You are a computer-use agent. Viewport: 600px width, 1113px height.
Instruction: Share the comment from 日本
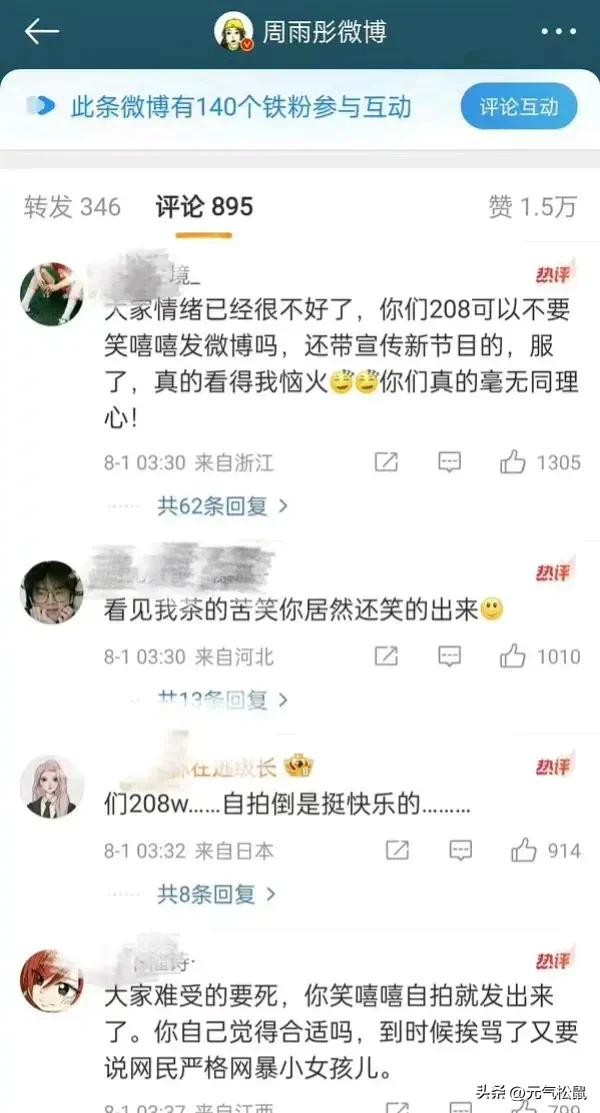397,850
